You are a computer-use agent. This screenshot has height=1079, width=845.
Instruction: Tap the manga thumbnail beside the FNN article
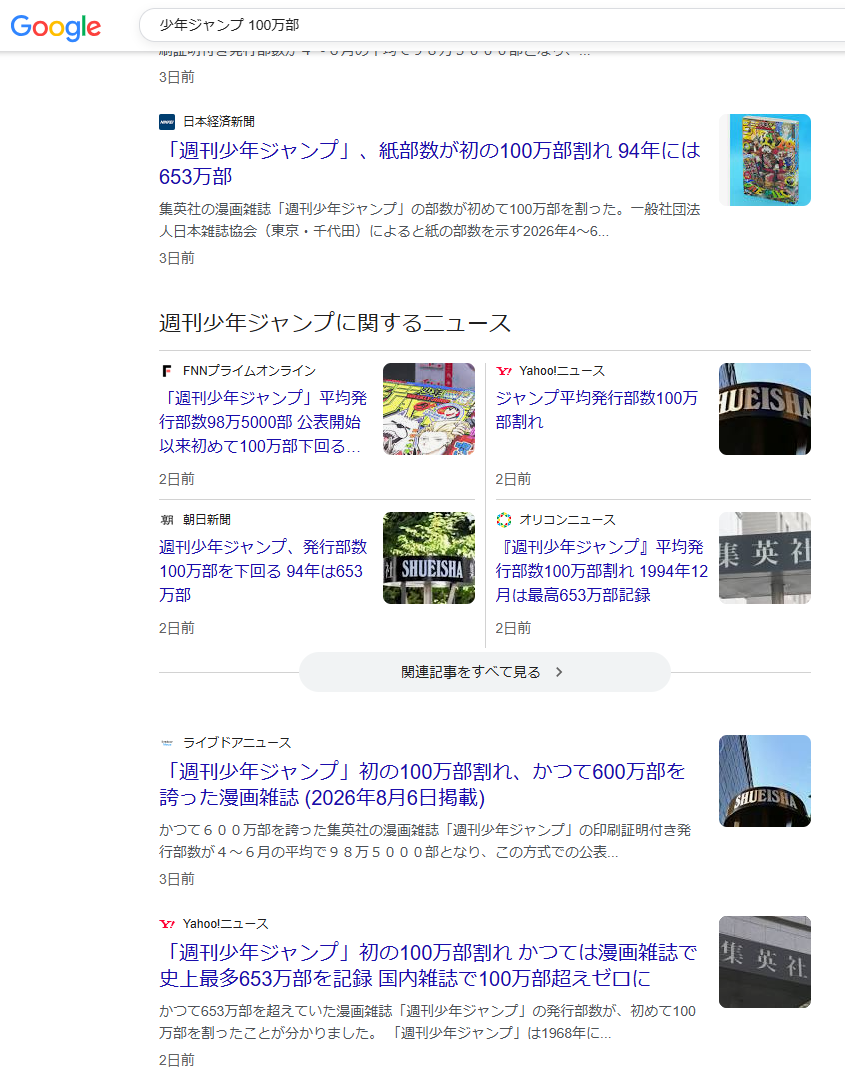click(x=429, y=409)
